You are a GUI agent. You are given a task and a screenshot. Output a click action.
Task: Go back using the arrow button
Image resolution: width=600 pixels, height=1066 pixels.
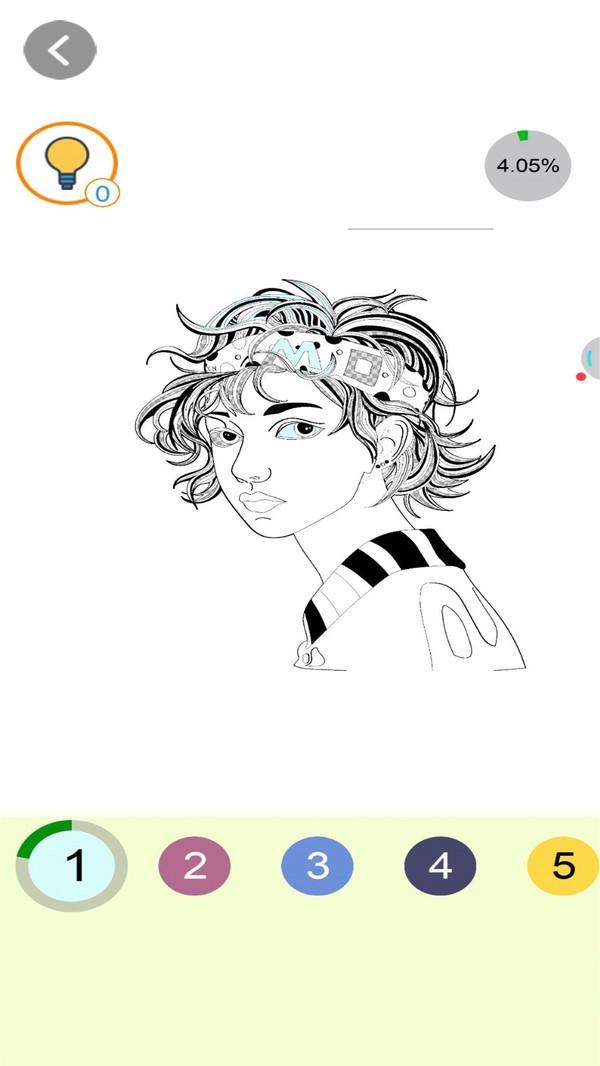pyautogui.click(x=60, y=50)
